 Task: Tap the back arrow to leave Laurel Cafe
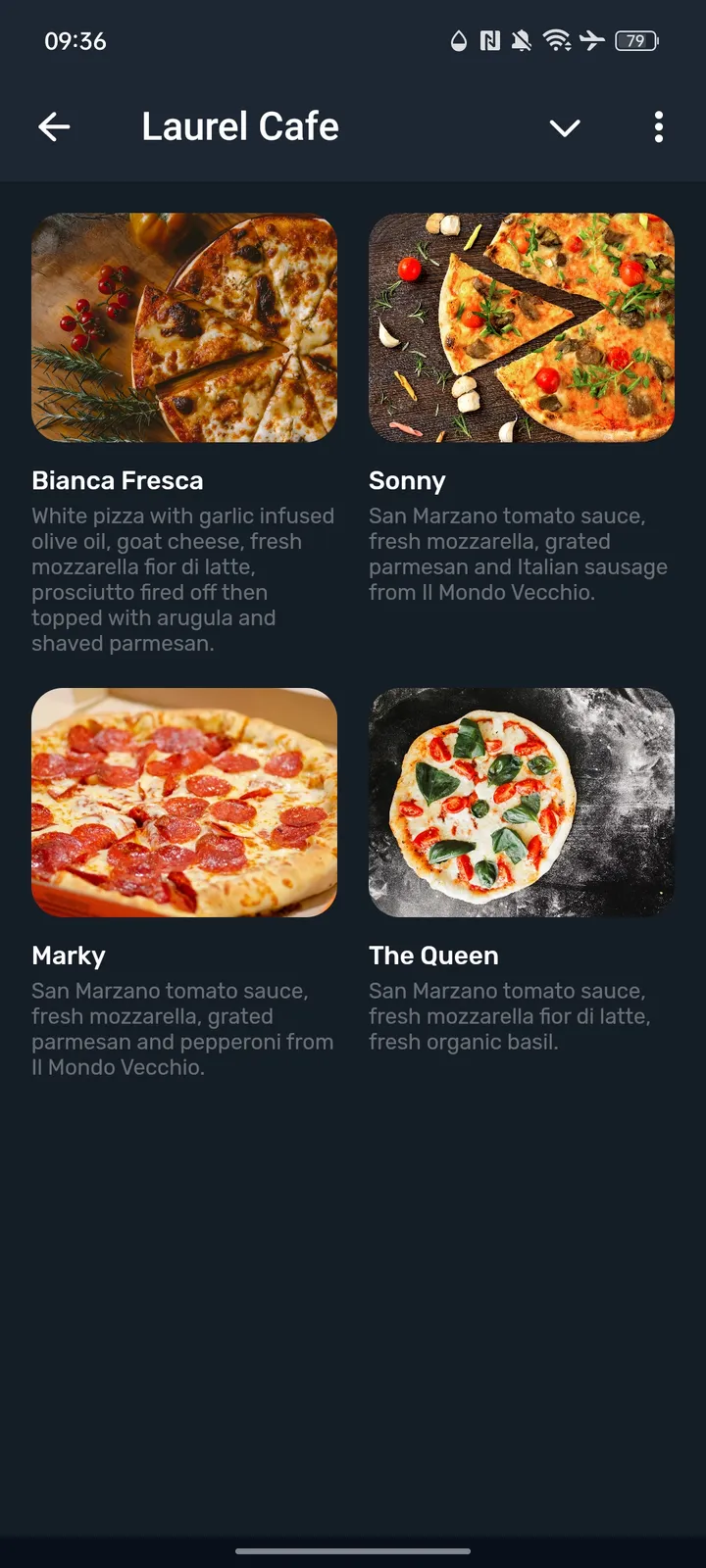[x=55, y=126]
